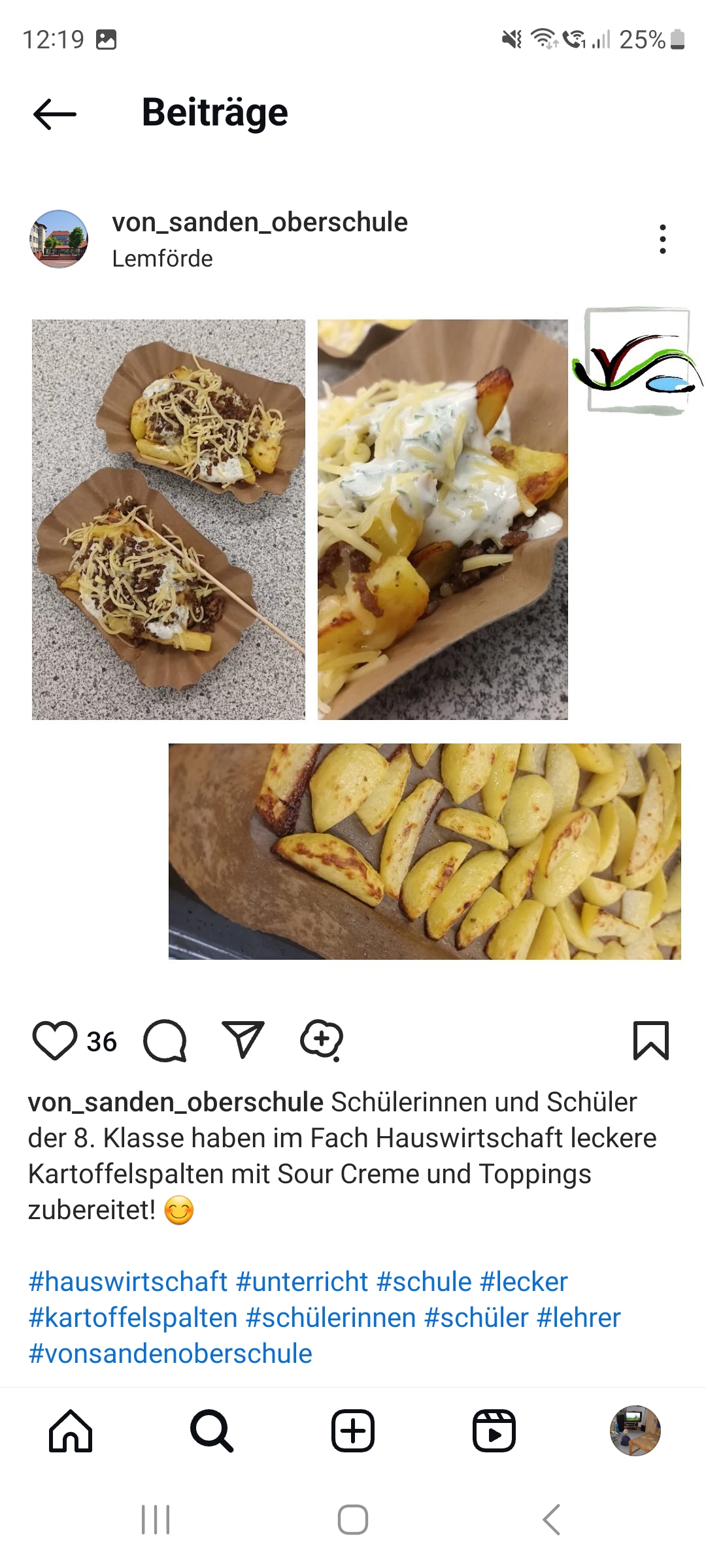Image resolution: width=706 pixels, height=1568 pixels.
Task: Open the Lemförde location
Action: (162, 259)
